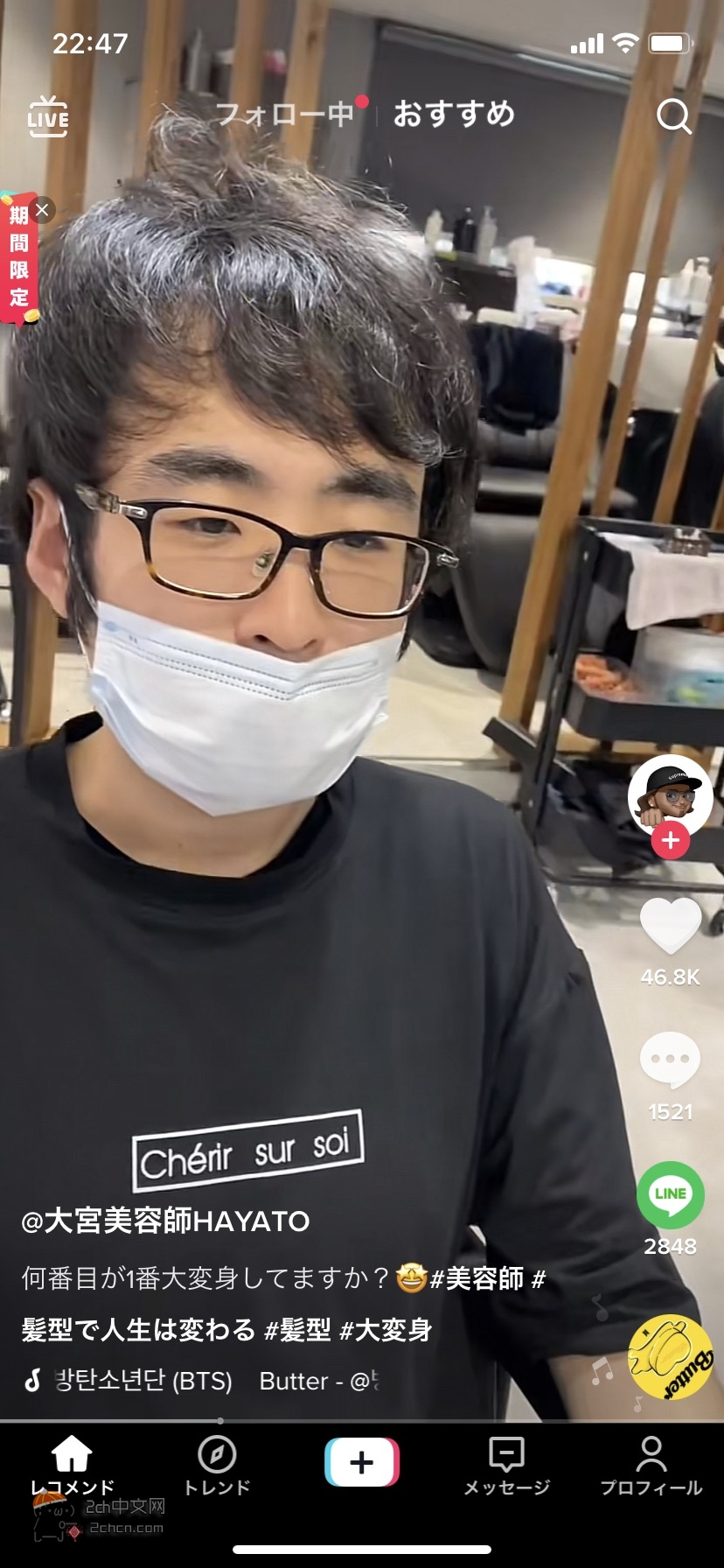Open the LIVE icon
Screen dimensions: 724x1568
pos(48,117)
